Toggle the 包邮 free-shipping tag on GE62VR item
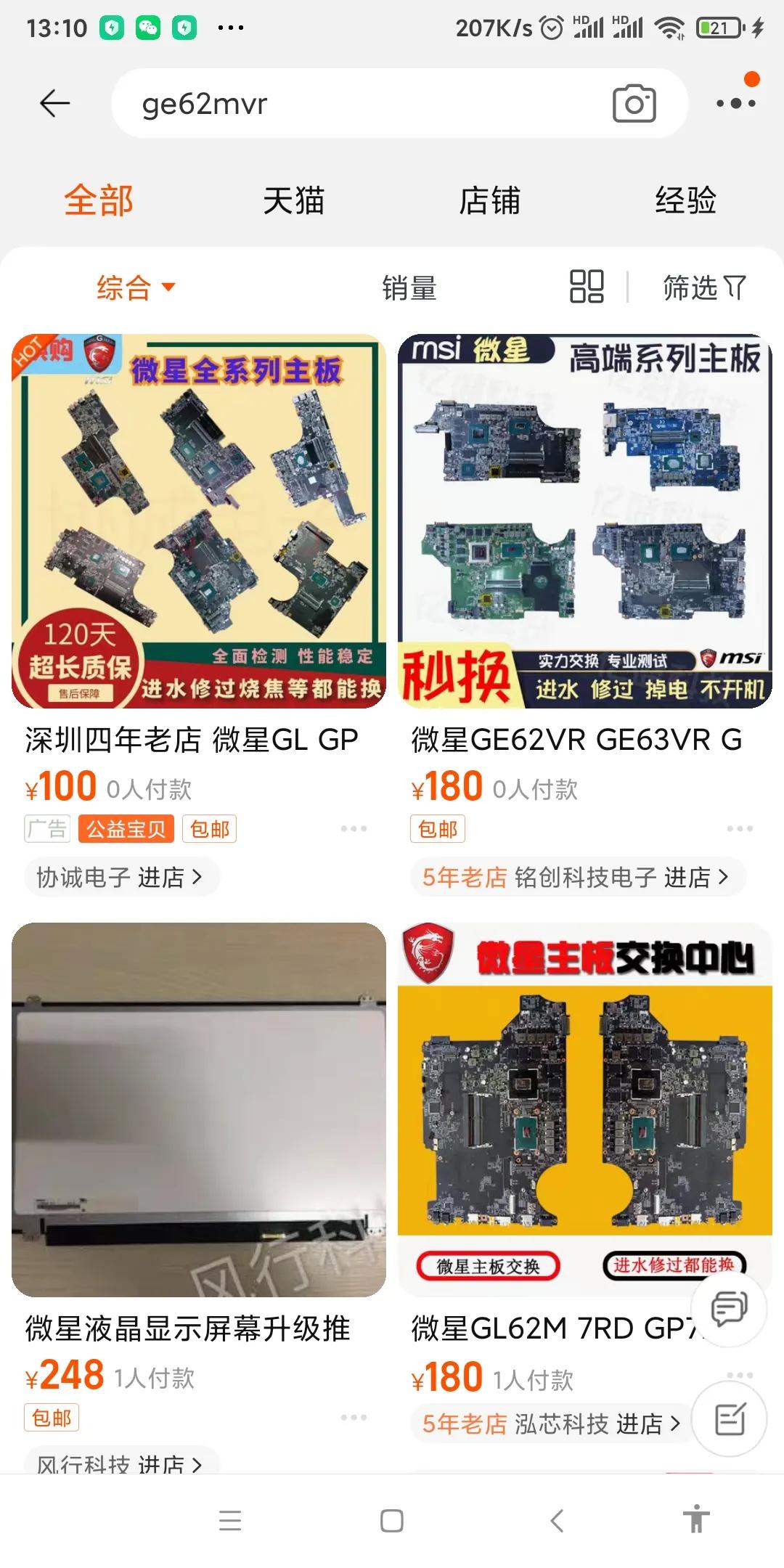Image resolution: width=784 pixels, height=1568 pixels. (x=436, y=829)
